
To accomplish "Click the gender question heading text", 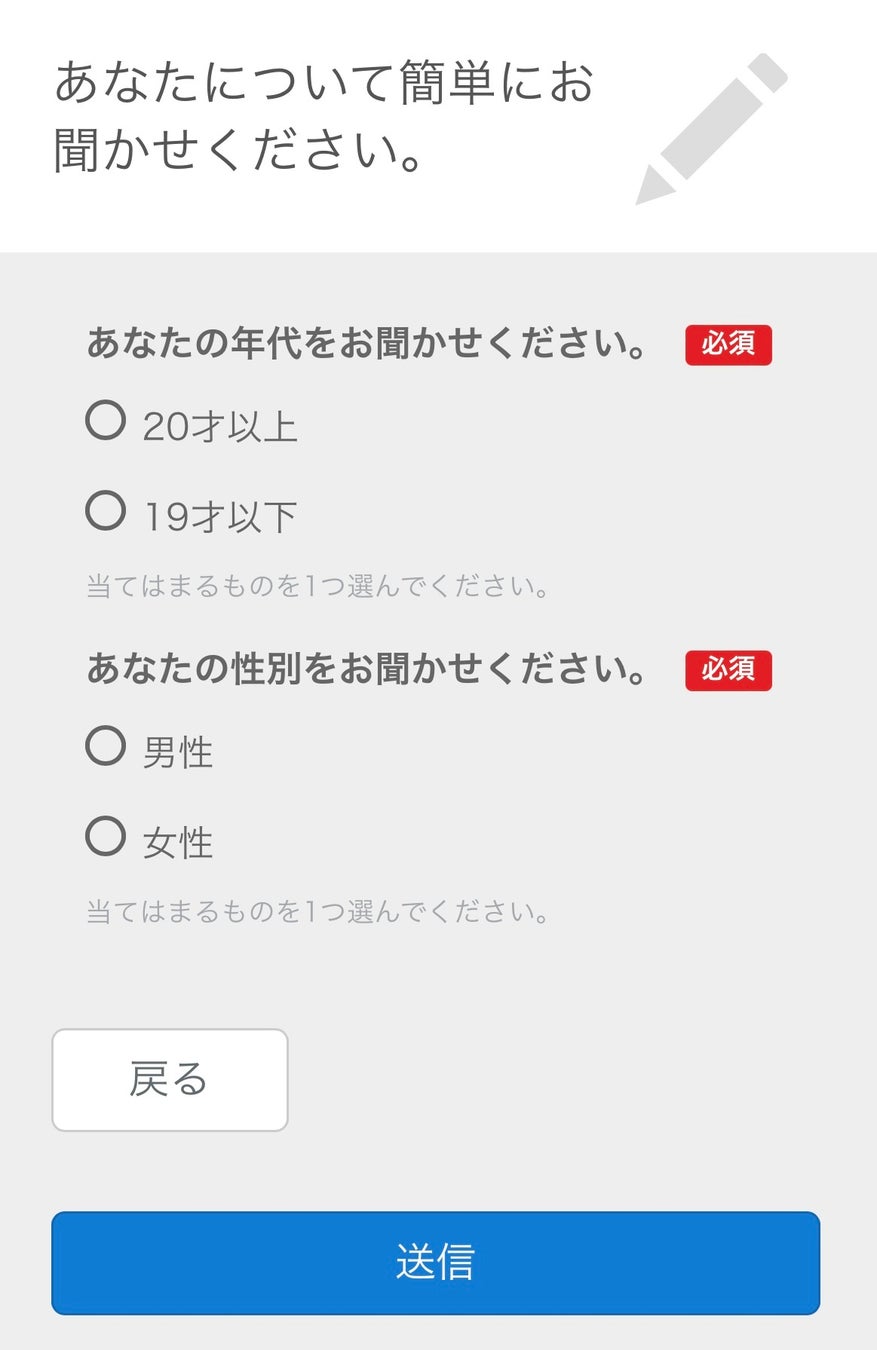I will click(370, 671).
